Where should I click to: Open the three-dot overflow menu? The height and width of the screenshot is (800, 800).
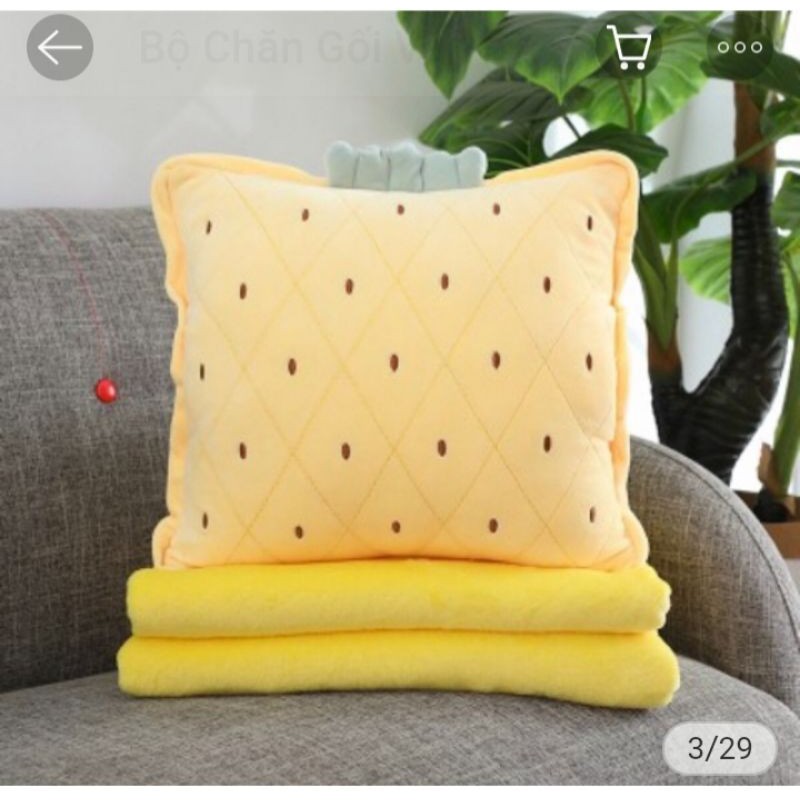(x=740, y=47)
